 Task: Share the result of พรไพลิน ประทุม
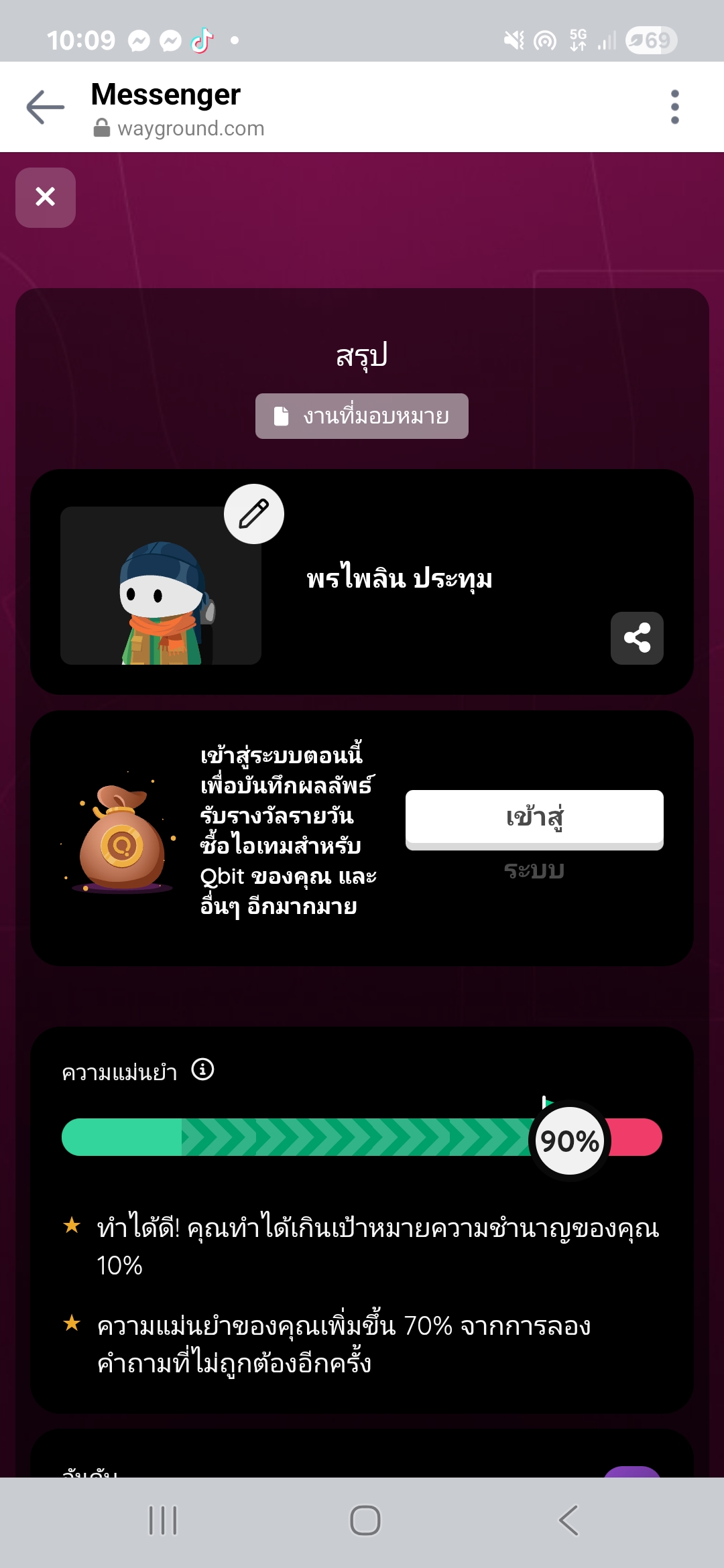click(637, 638)
